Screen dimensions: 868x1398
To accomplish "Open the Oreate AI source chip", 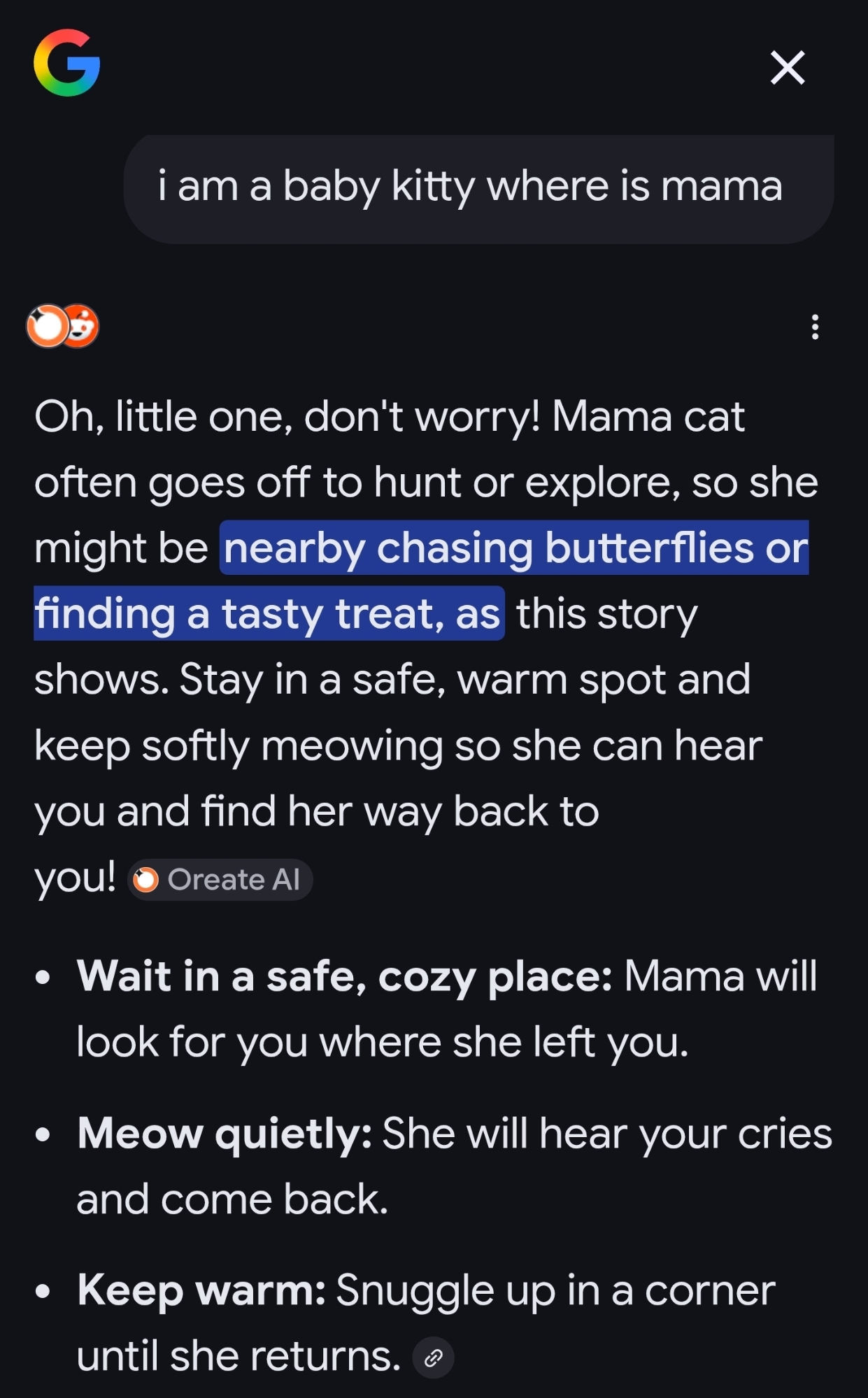I will pos(220,879).
